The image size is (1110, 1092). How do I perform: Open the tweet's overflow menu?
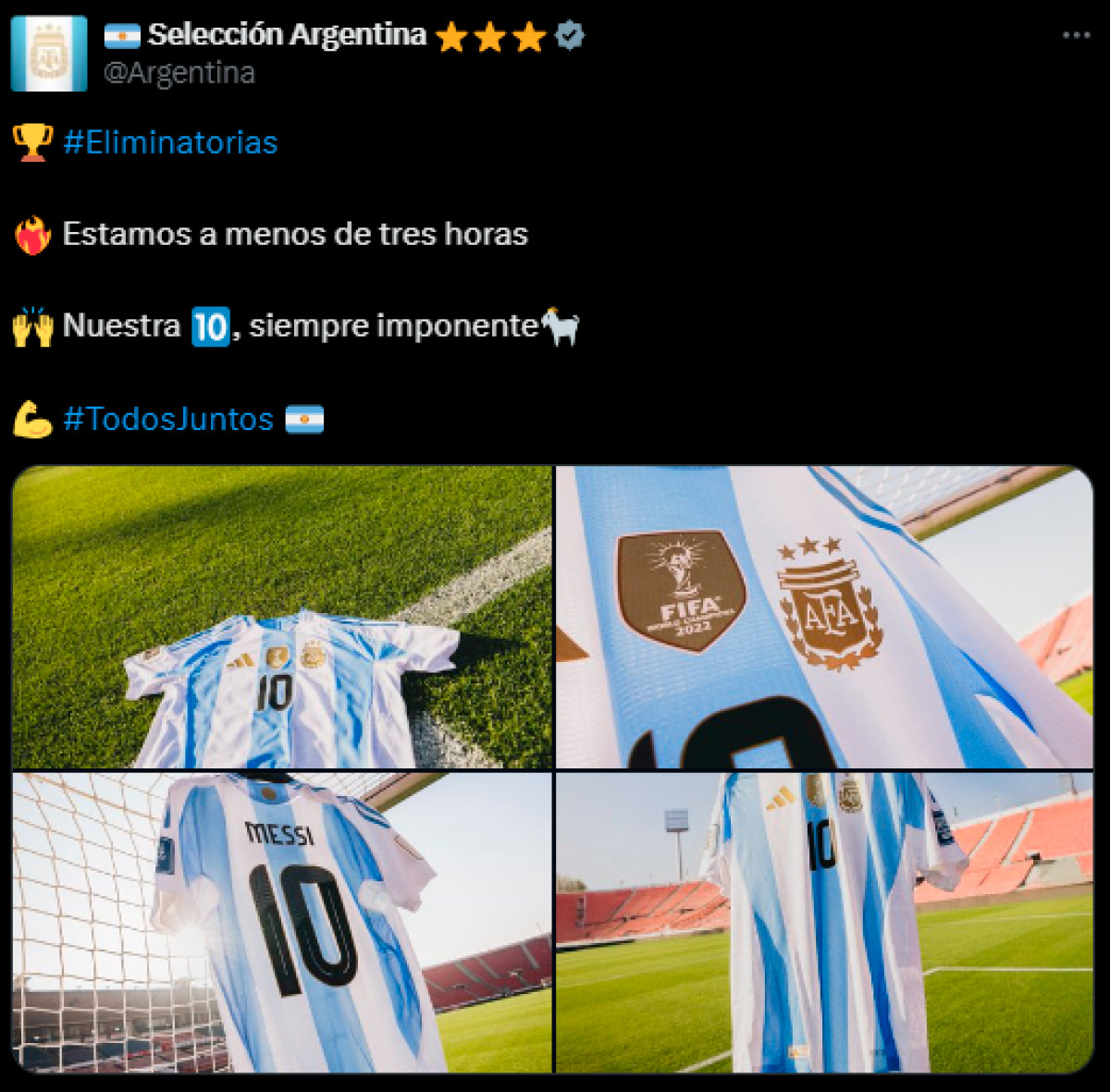(x=1076, y=35)
